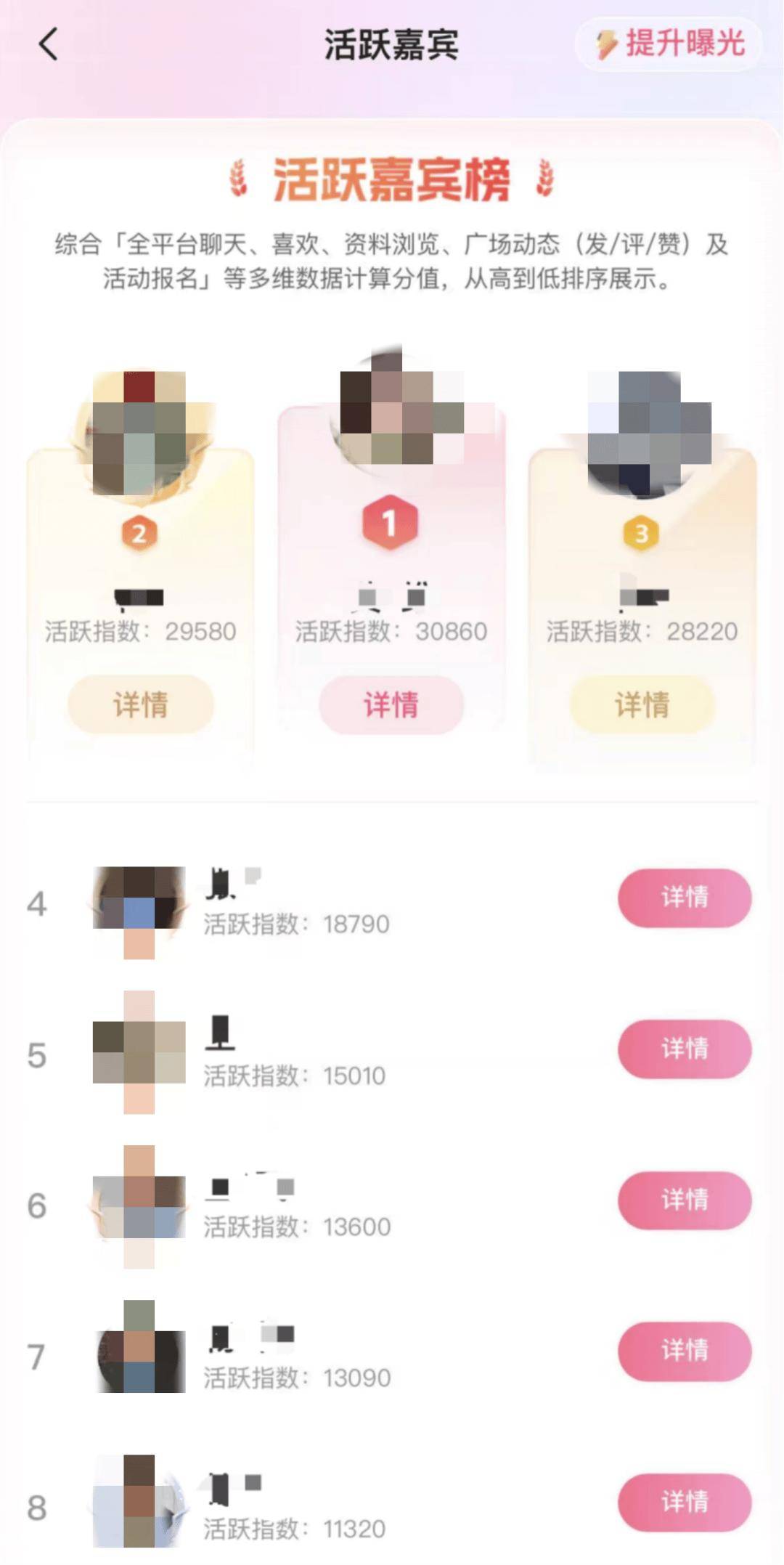Go back using the top-left arrow

pos(48,44)
